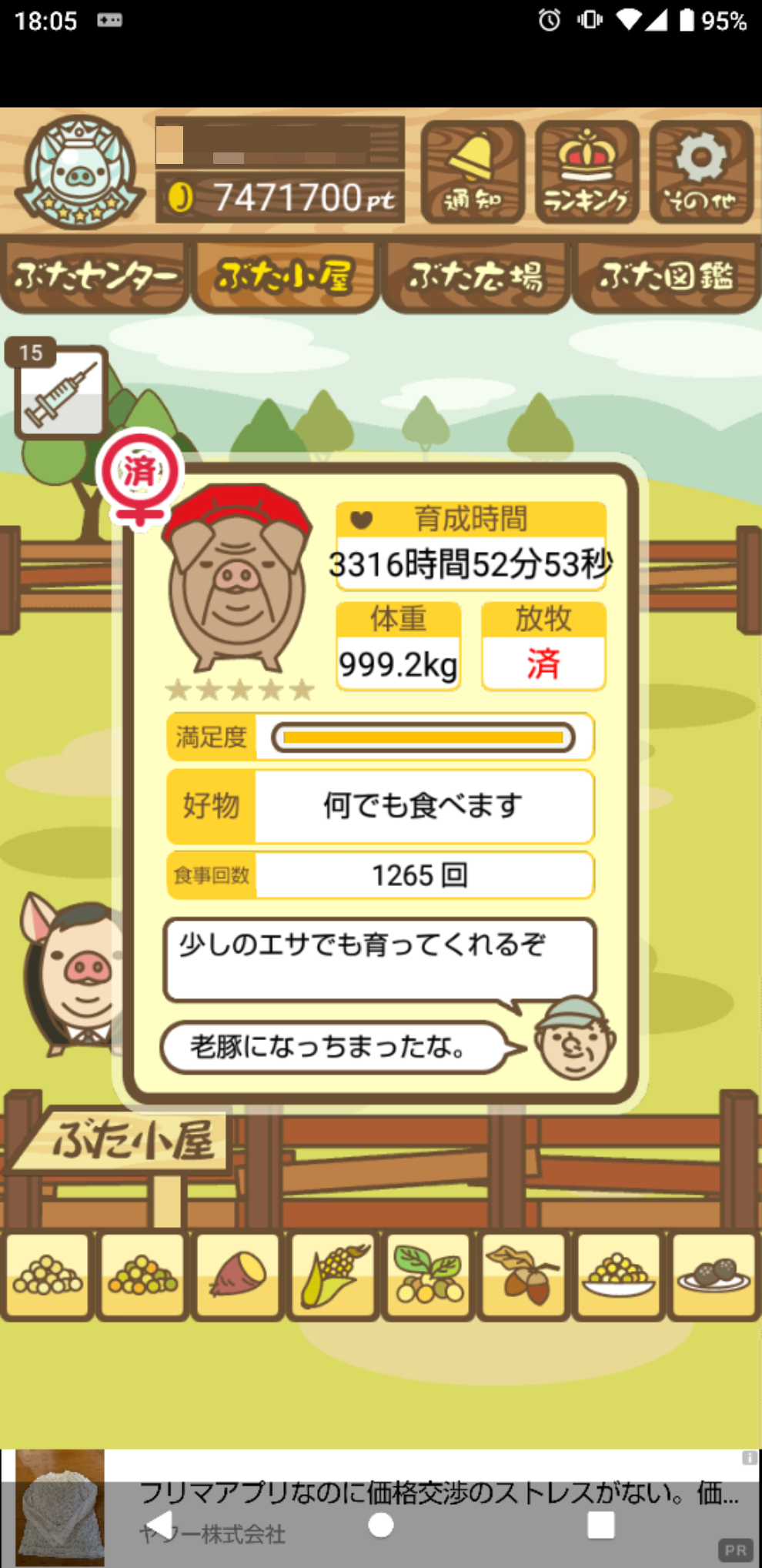Tap the suited pig beside card

coord(71,974)
